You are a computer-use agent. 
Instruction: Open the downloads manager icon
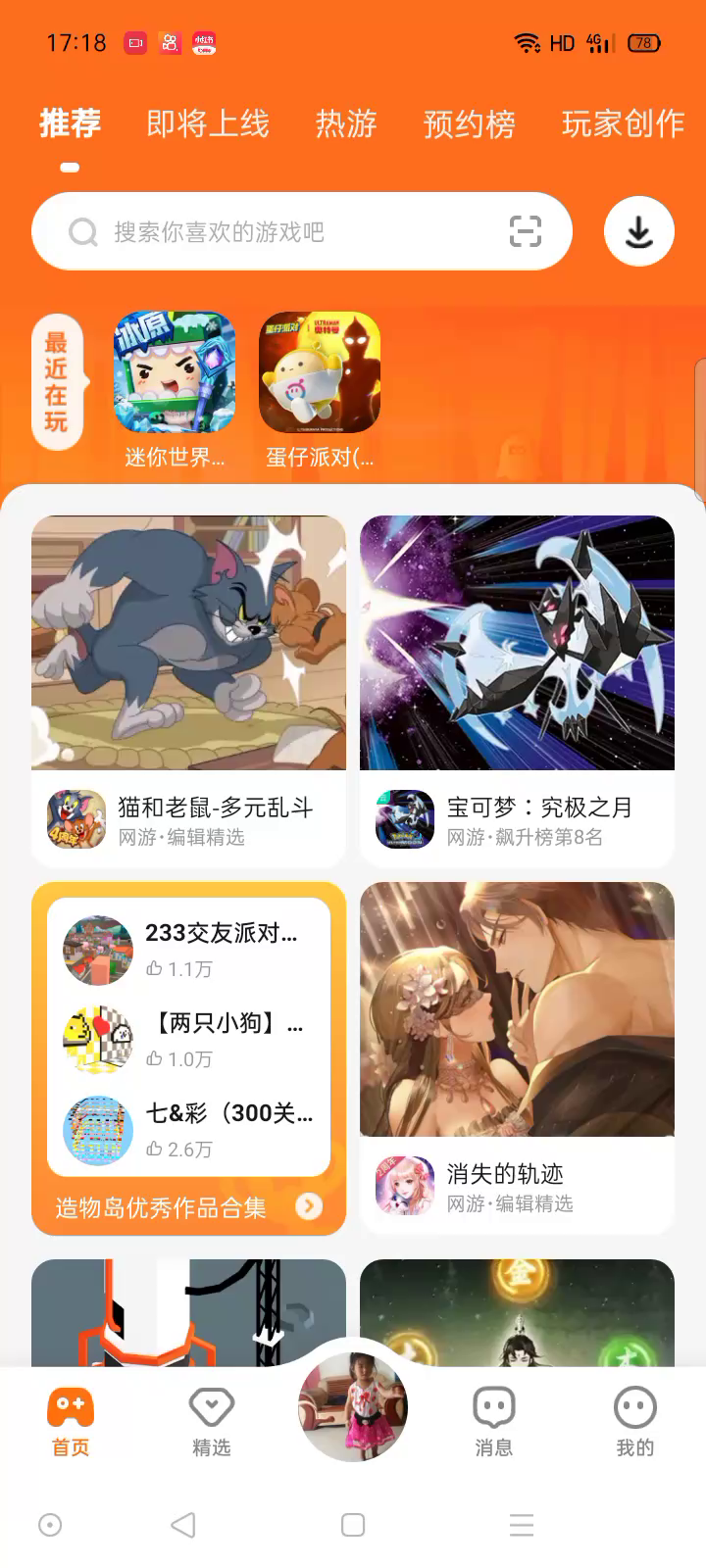pos(639,232)
